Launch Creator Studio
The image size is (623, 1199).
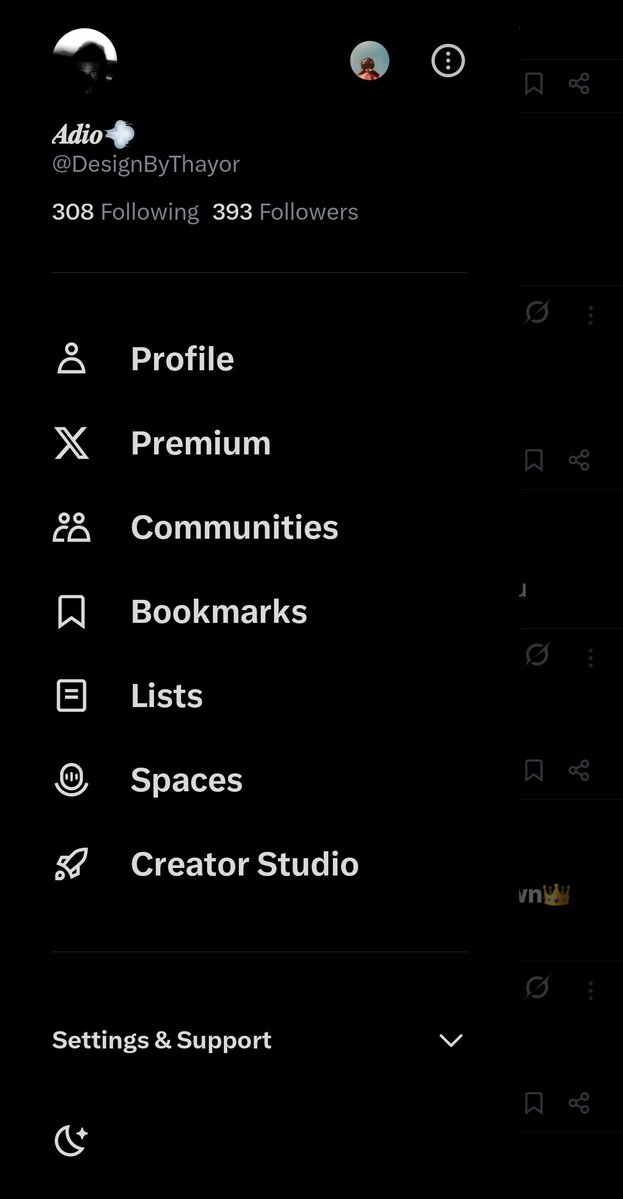click(x=244, y=864)
